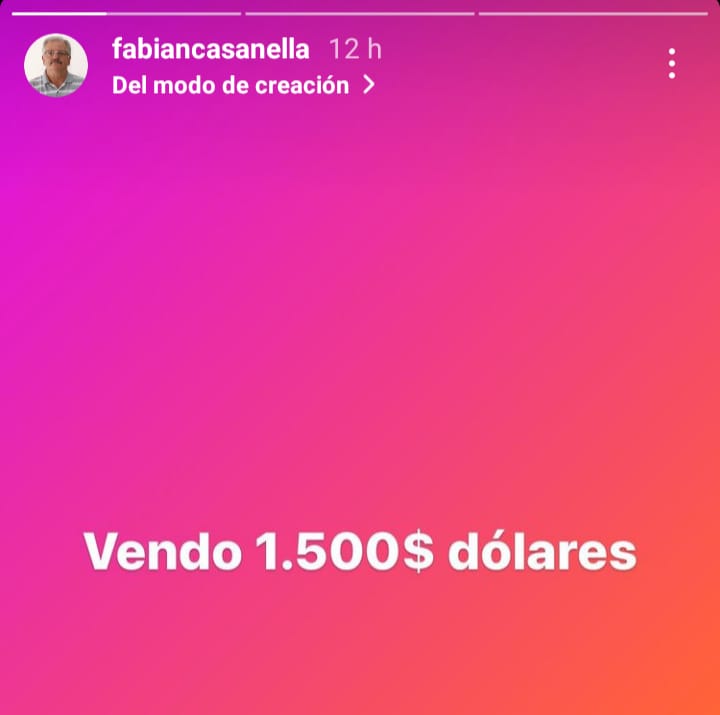Open the story overflow menu
Image resolution: width=720 pixels, height=715 pixels.
click(672, 64)
